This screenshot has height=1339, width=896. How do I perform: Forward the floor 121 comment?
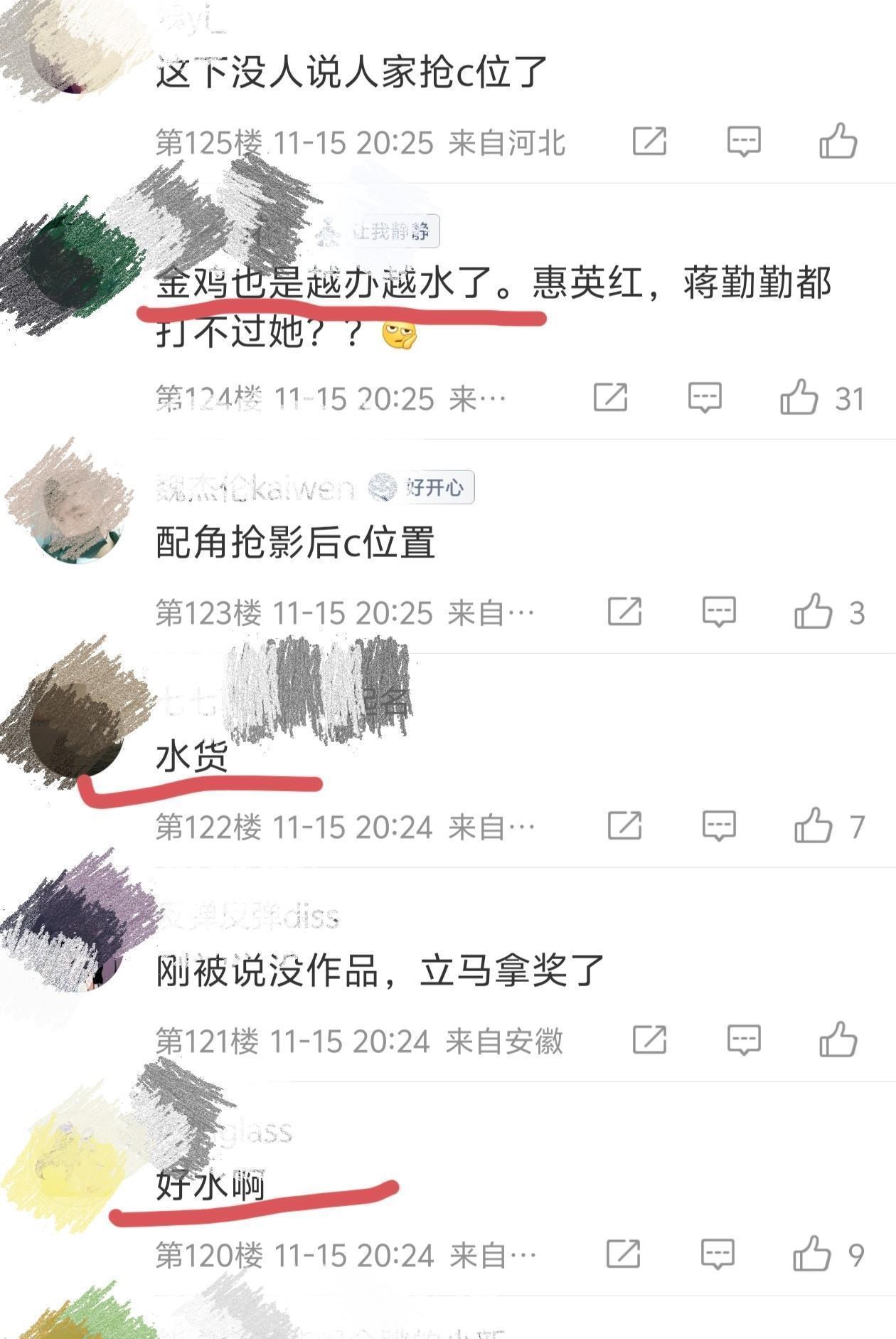pyautogui.click(x=649, y=1039)
